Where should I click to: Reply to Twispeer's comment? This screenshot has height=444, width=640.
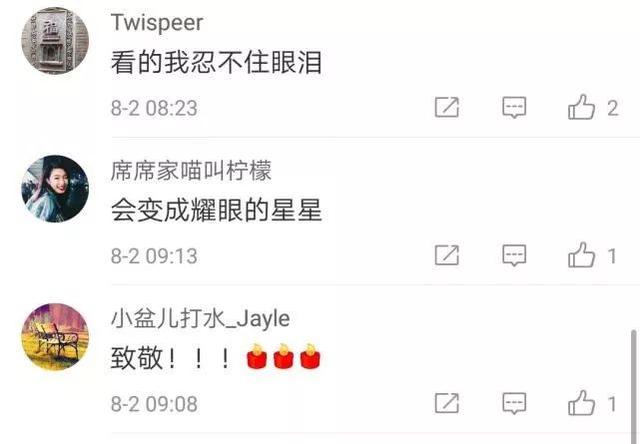[x=514, y=108]
